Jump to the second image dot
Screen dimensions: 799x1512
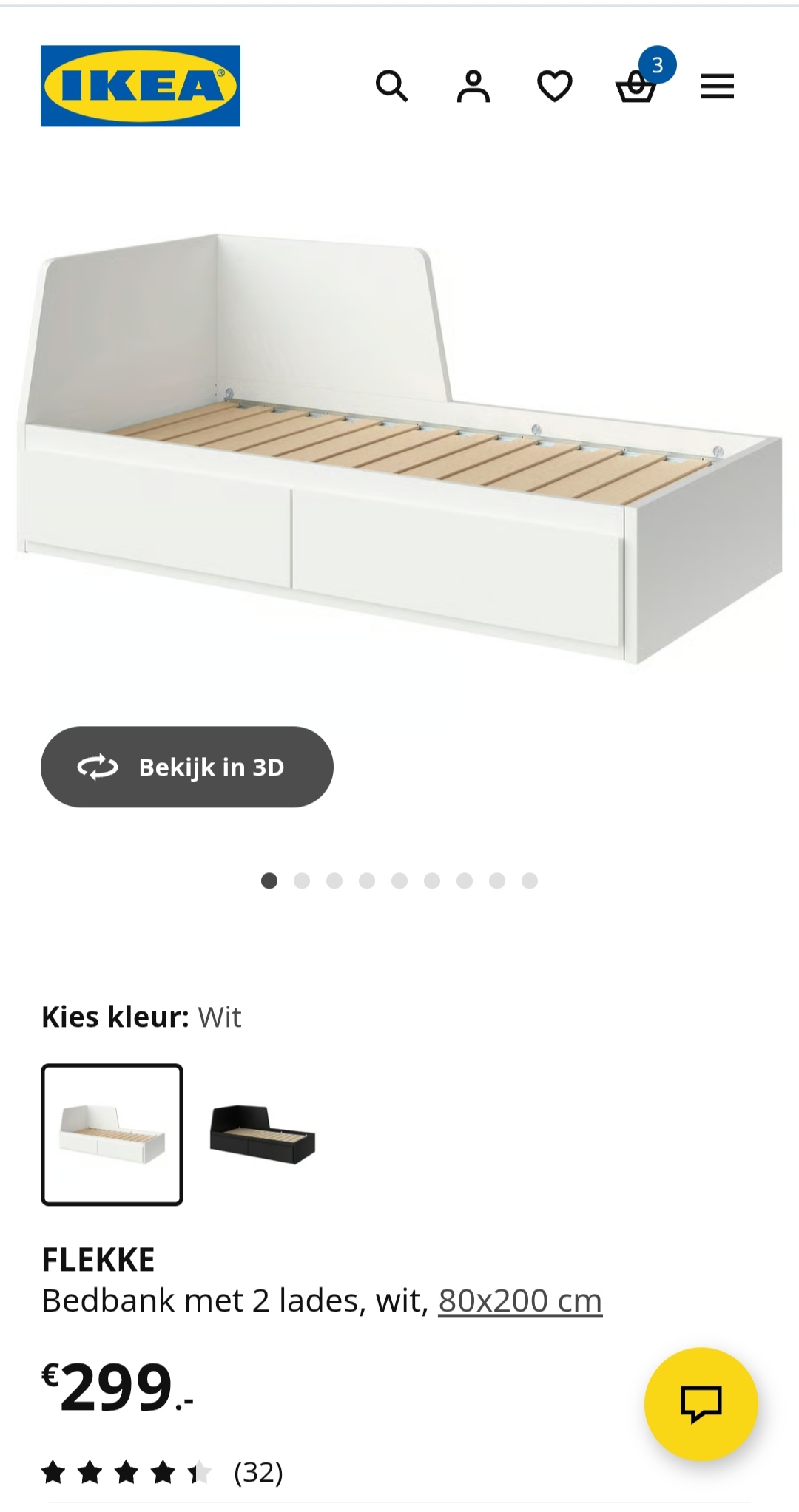(302, 881)
